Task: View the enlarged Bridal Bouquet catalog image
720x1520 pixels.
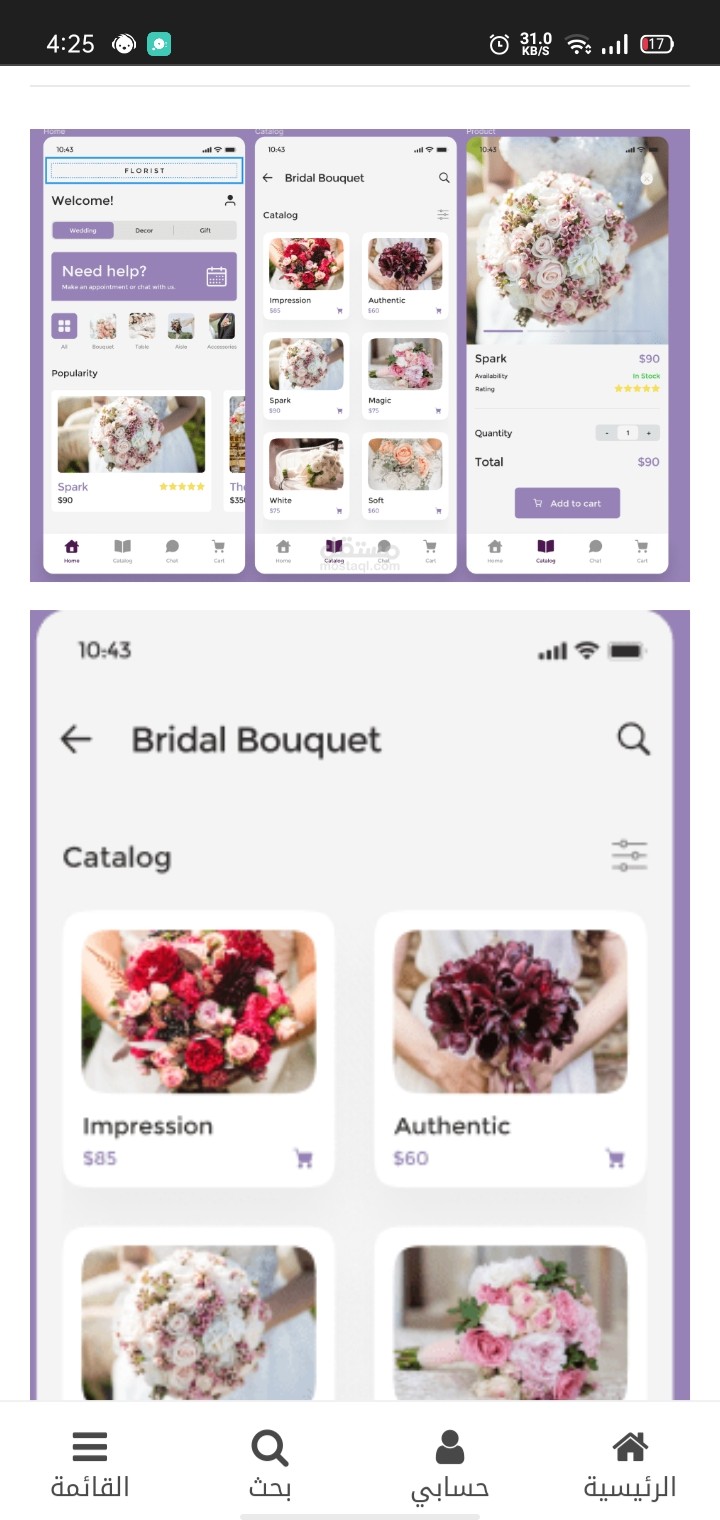Action: 360,1005
